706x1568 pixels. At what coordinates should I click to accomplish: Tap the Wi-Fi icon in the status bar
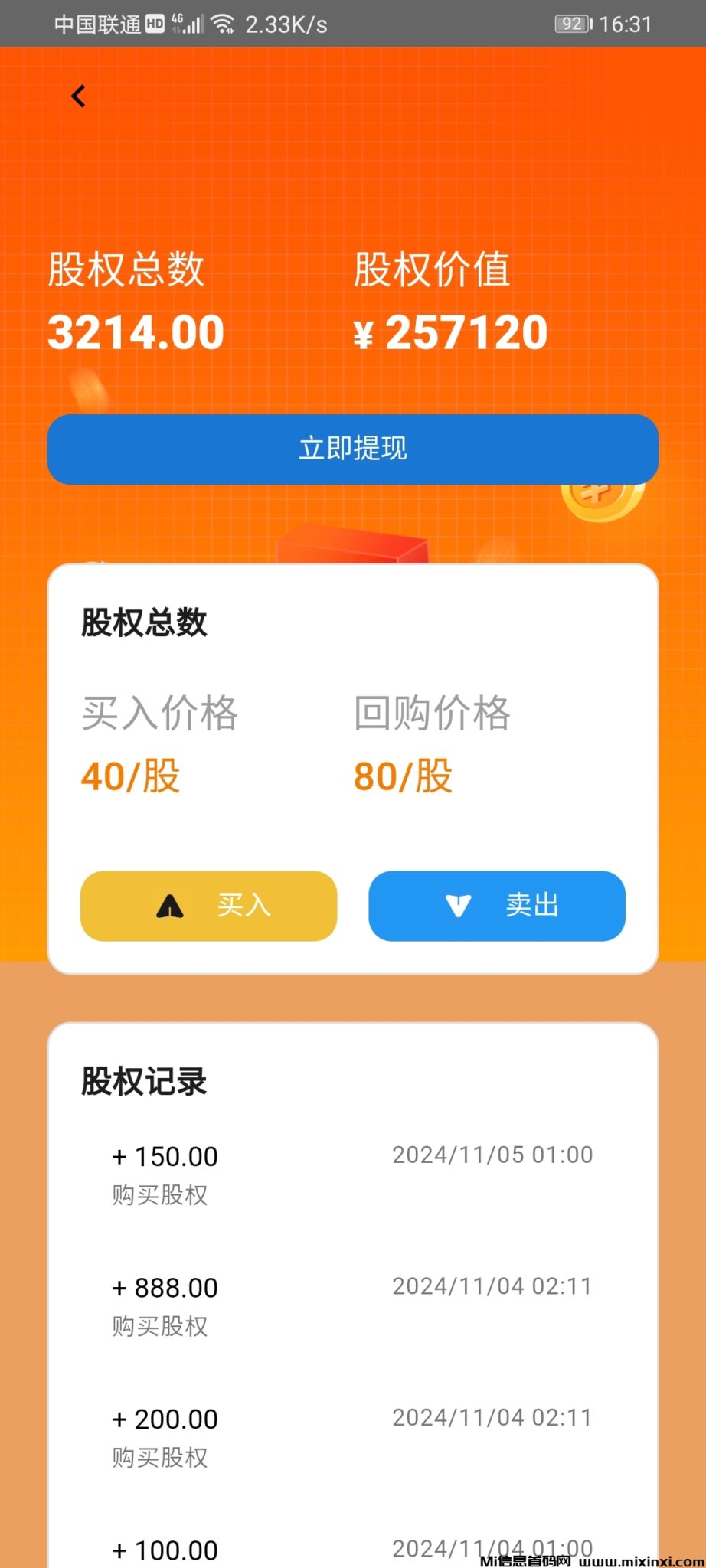tap(222, 23)
